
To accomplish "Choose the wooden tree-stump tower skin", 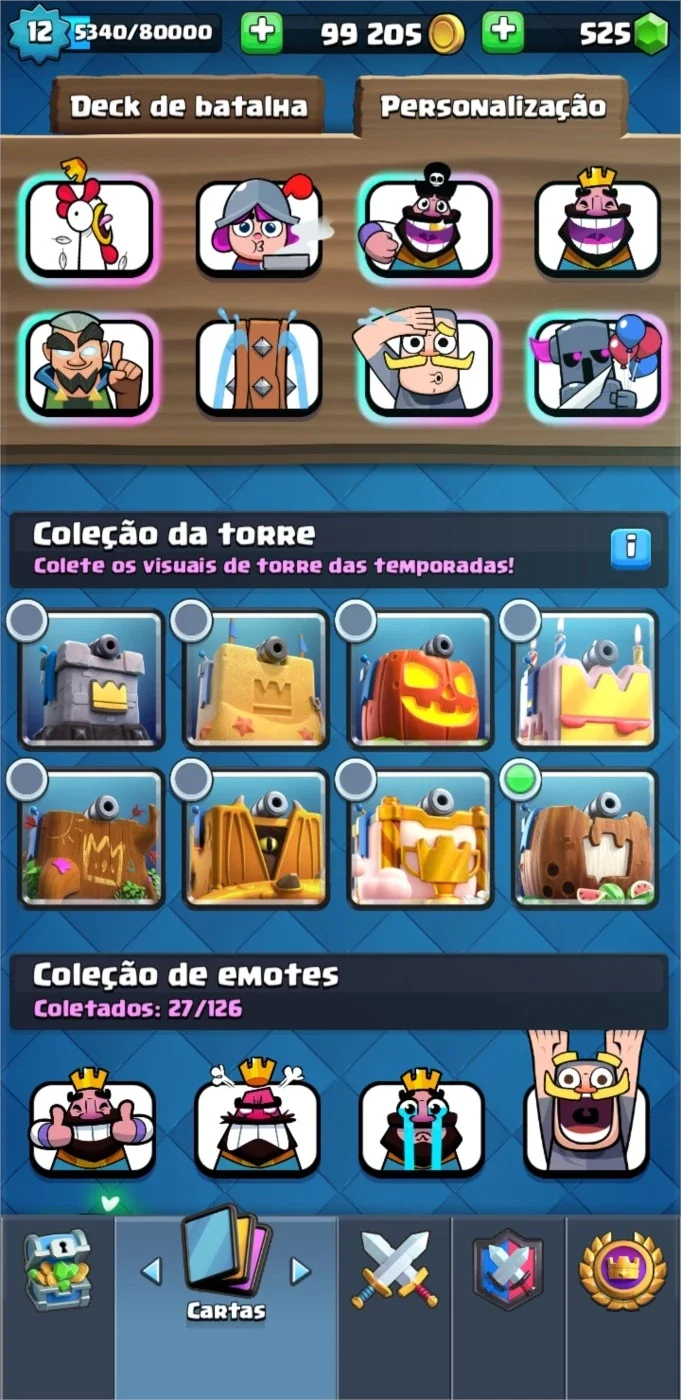I will 91,838.
